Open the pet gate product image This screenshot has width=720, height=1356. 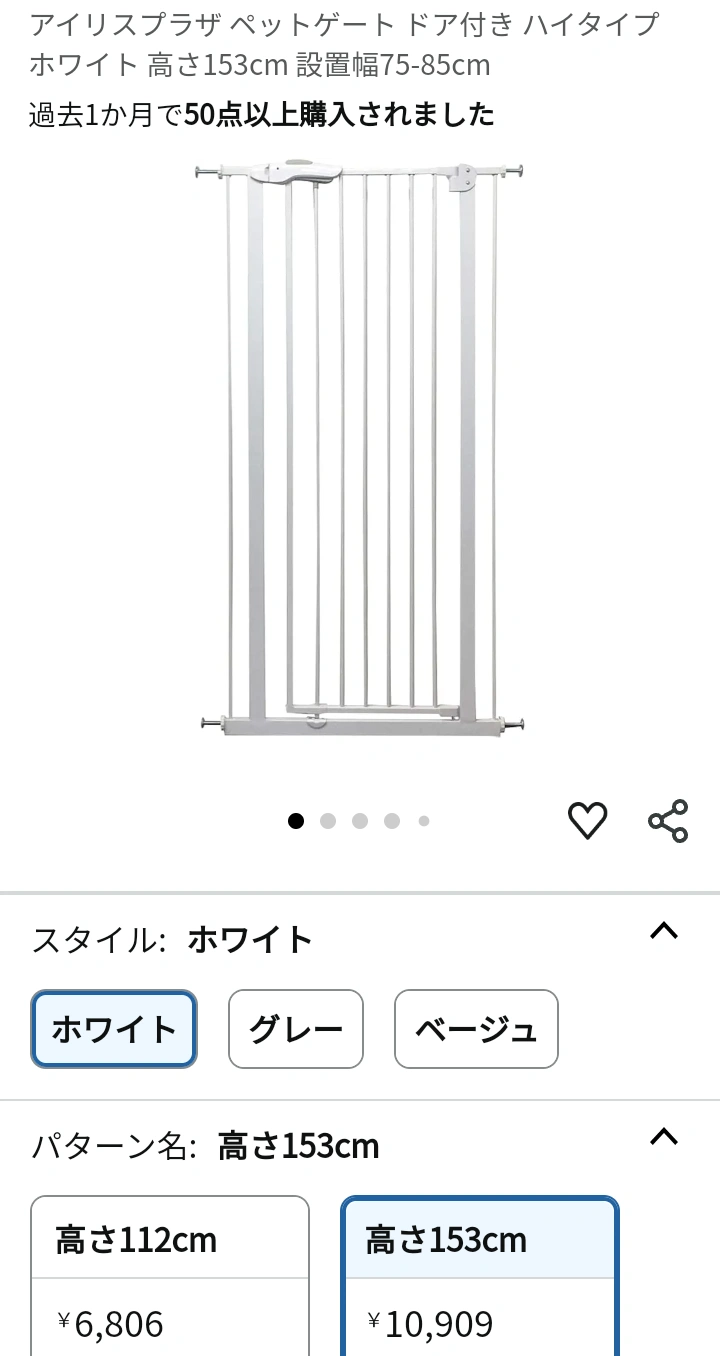360,450
